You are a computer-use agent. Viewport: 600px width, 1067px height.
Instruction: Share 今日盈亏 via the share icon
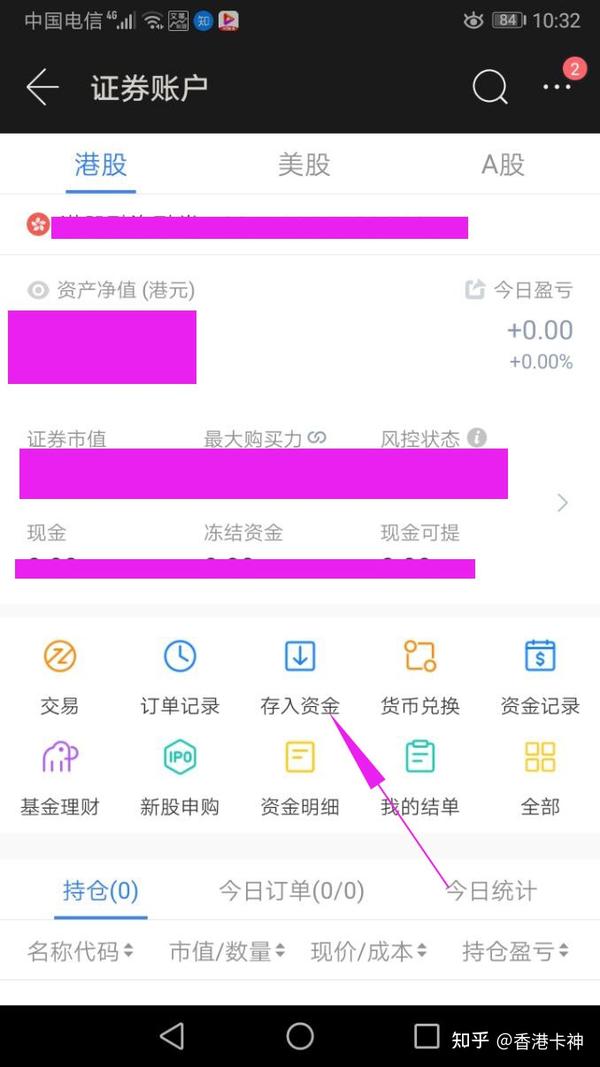click(475, 289)
